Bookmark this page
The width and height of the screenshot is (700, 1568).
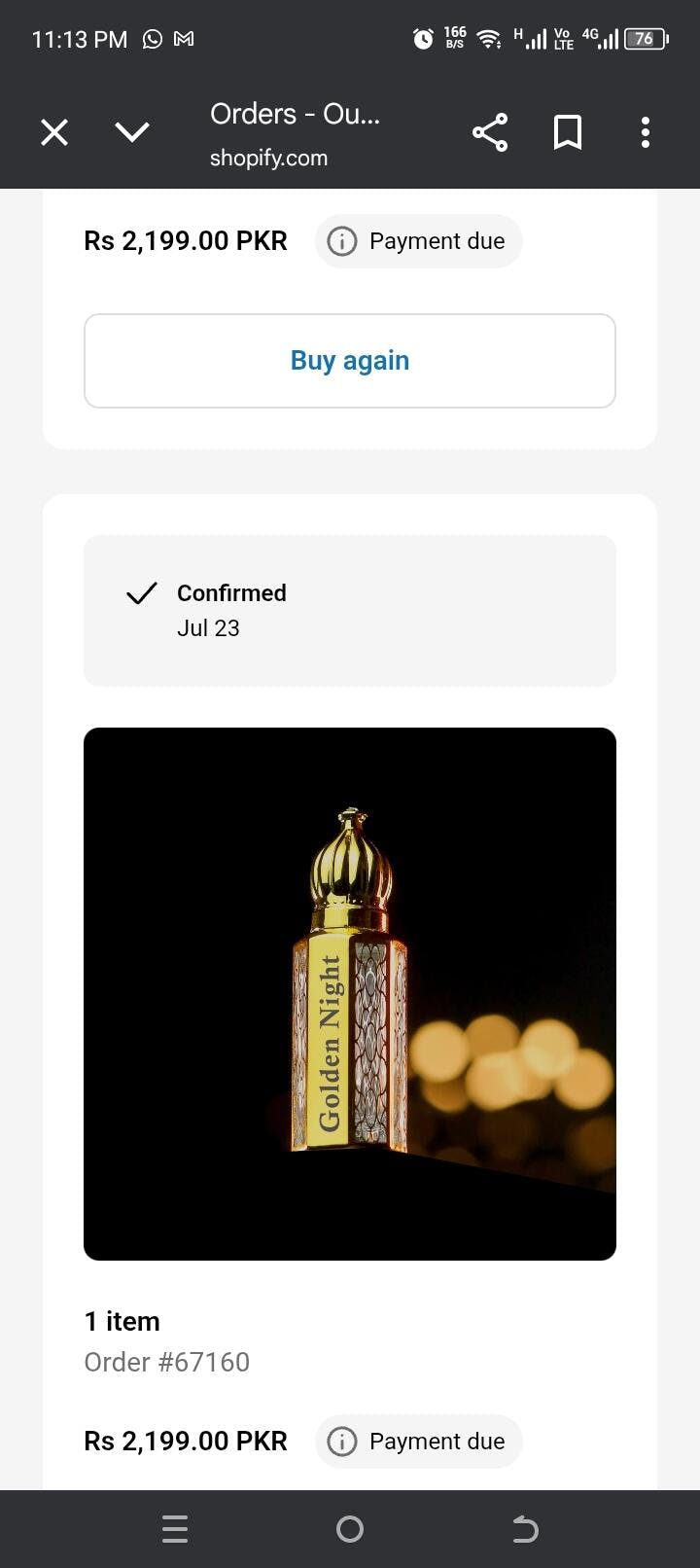[568, 132]
